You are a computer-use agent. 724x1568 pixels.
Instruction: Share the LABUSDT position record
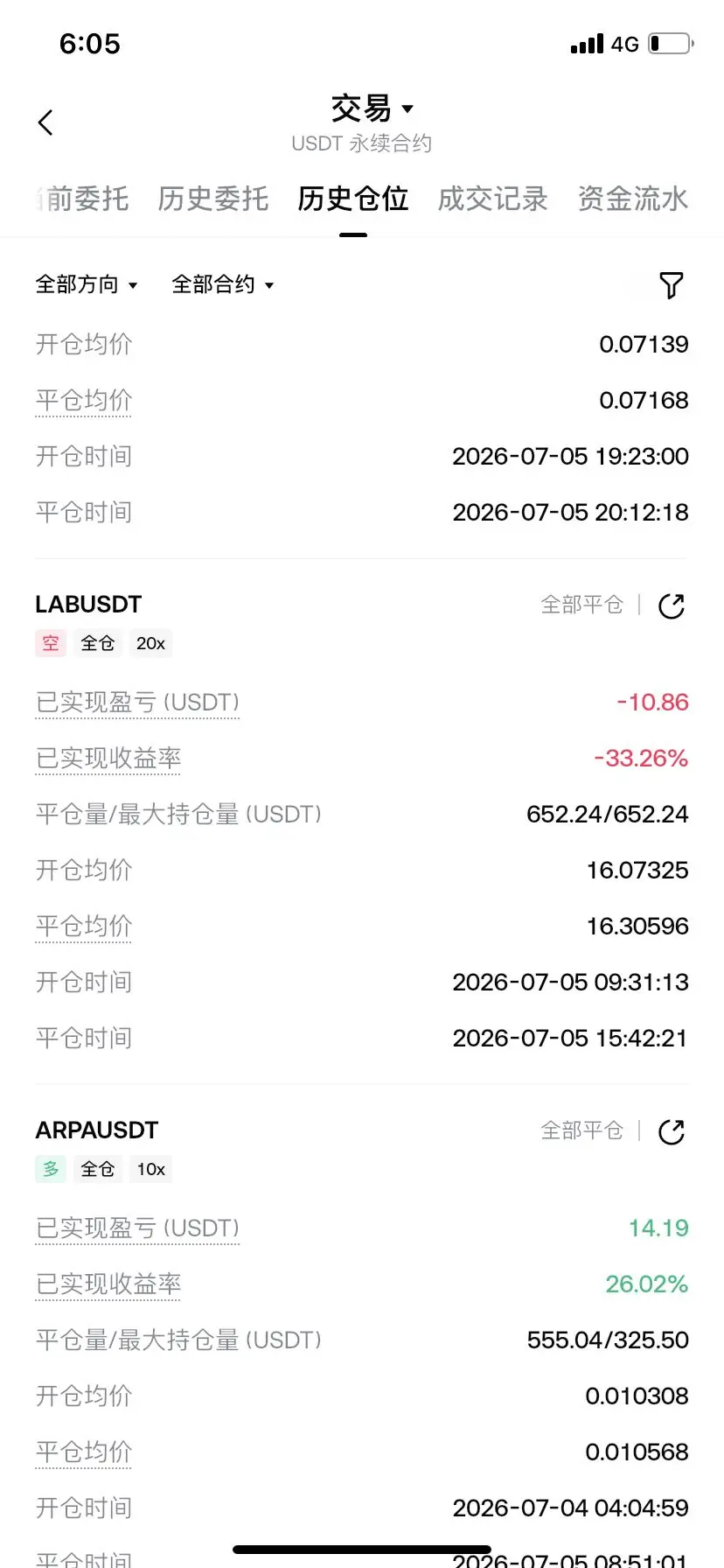671,605
